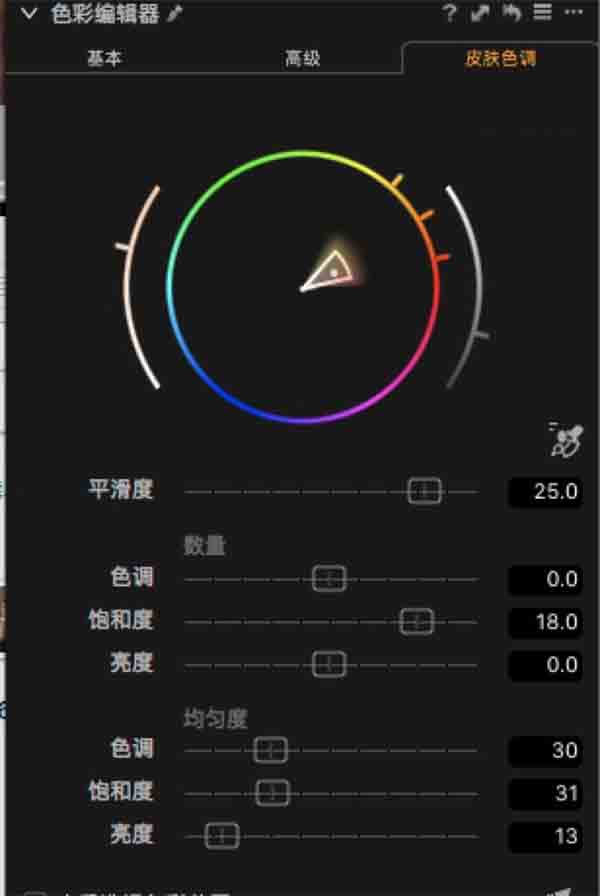Viewport: 600px width, 896px height.
Task: Edit the 均匀度 亮度 value field 13
Action: [545, 836]
